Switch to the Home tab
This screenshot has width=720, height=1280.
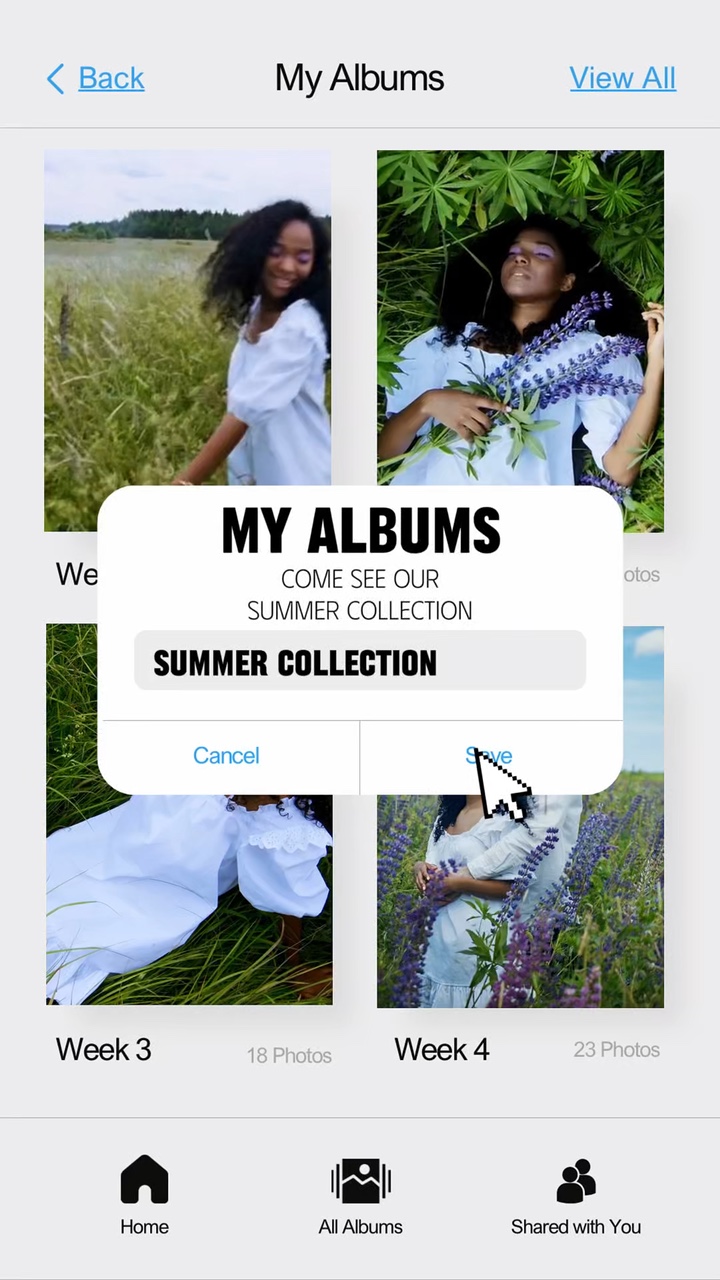tap(145, 1195)
